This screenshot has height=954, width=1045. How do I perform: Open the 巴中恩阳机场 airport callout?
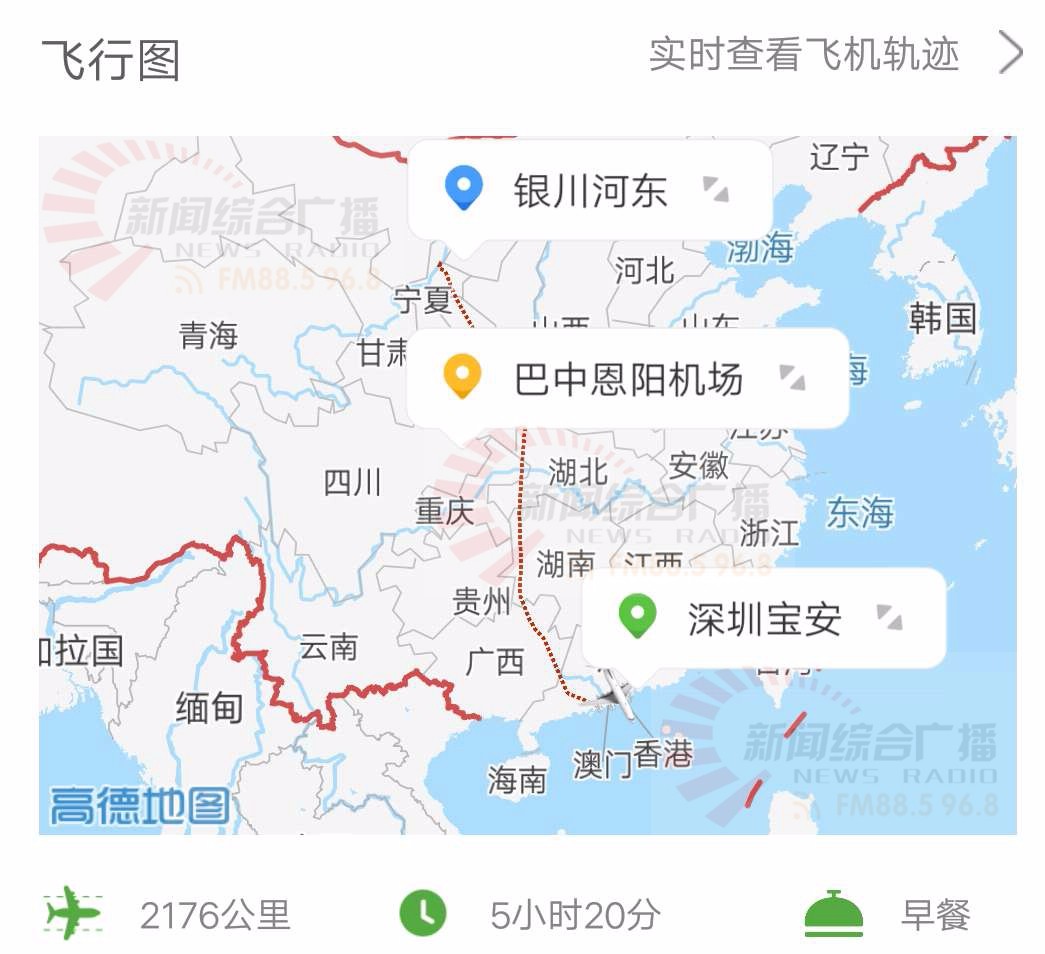click(x=628, y=379)
